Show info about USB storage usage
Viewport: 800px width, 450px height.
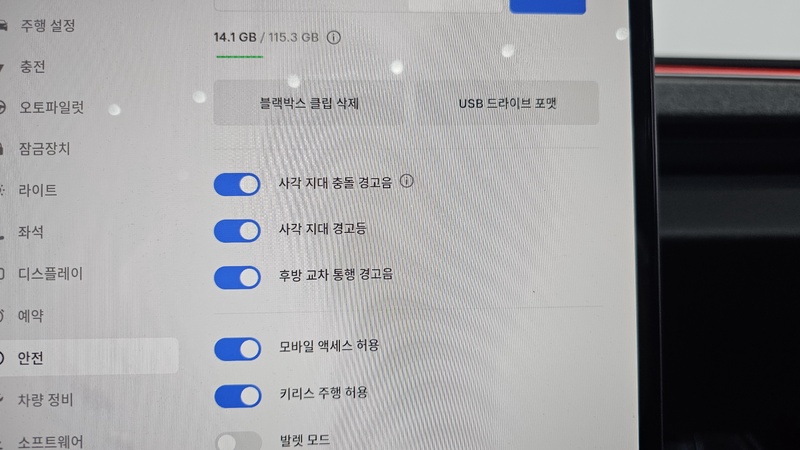point(334,38)
